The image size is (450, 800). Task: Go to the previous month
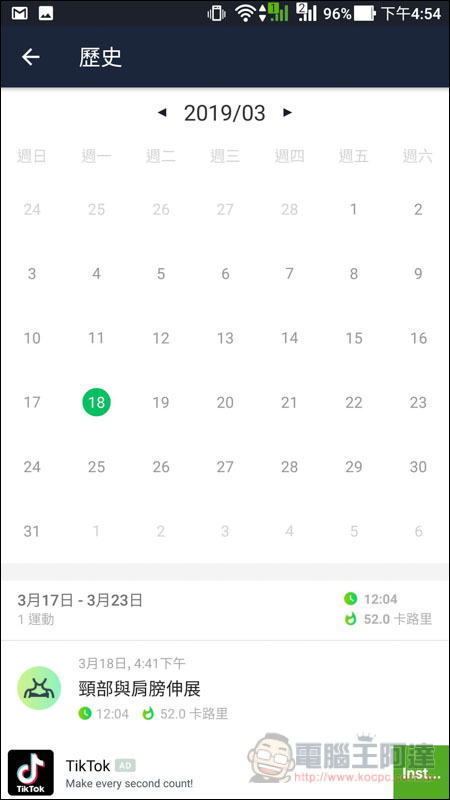point(162,112)
